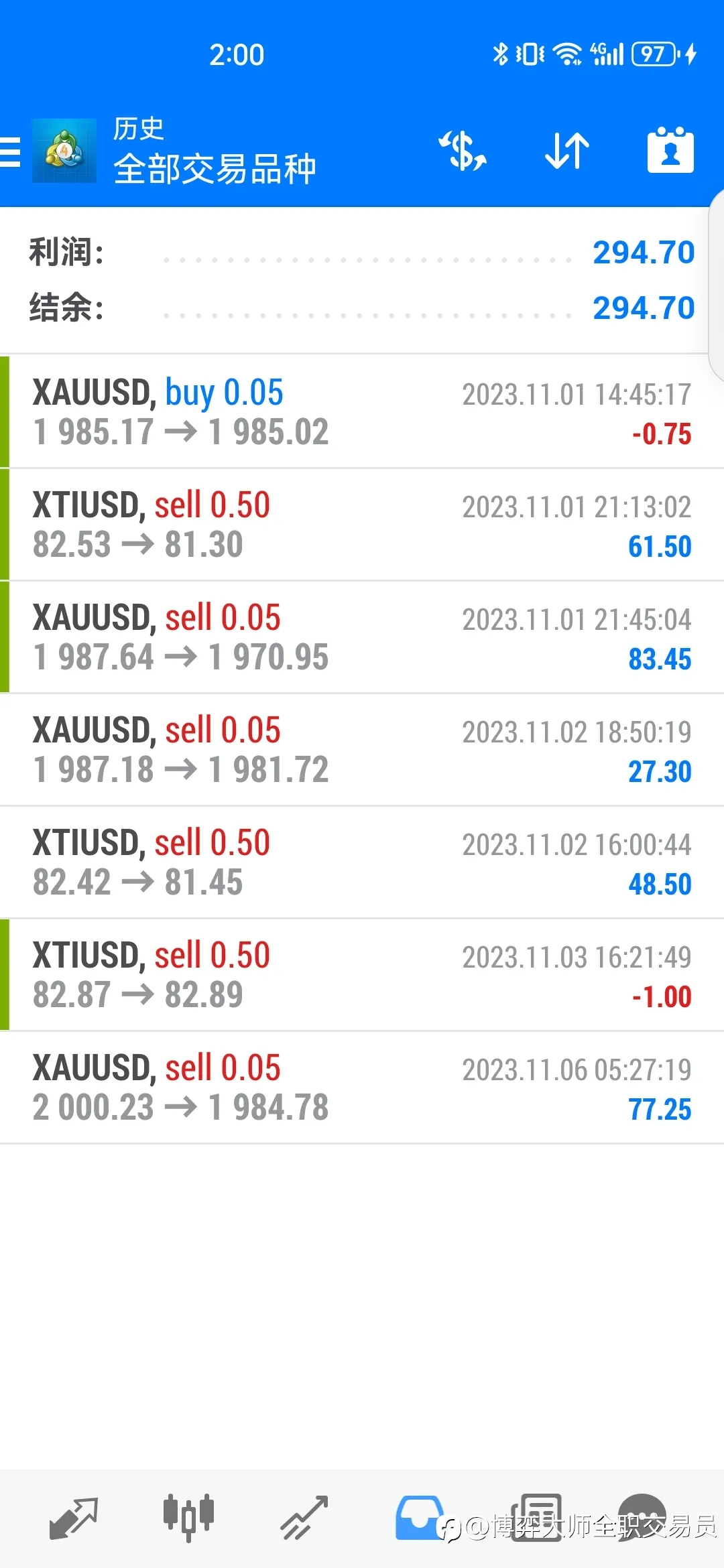The image size is (724, 1568).
Task: Open the XTIUSD sell trade with 61.50 profit
Action: (362, 524)
